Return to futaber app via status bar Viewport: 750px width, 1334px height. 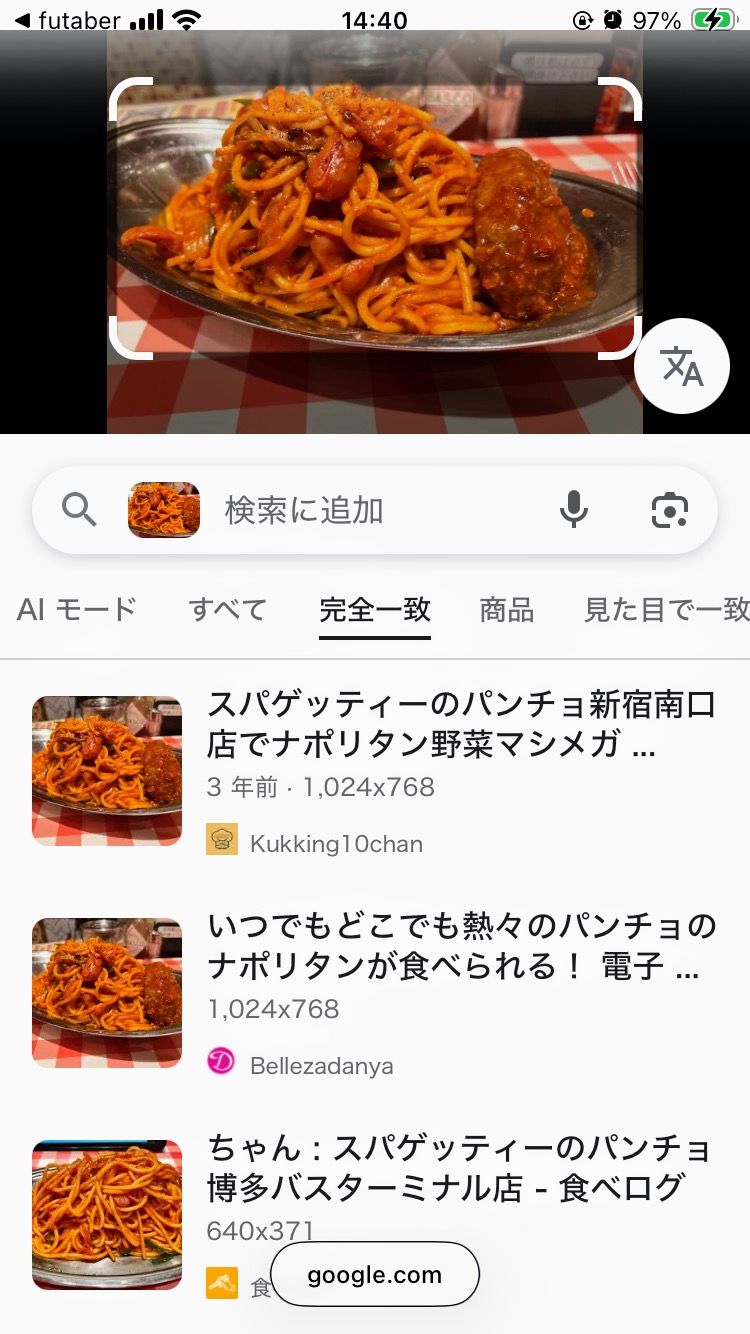[x=68, y=20]
